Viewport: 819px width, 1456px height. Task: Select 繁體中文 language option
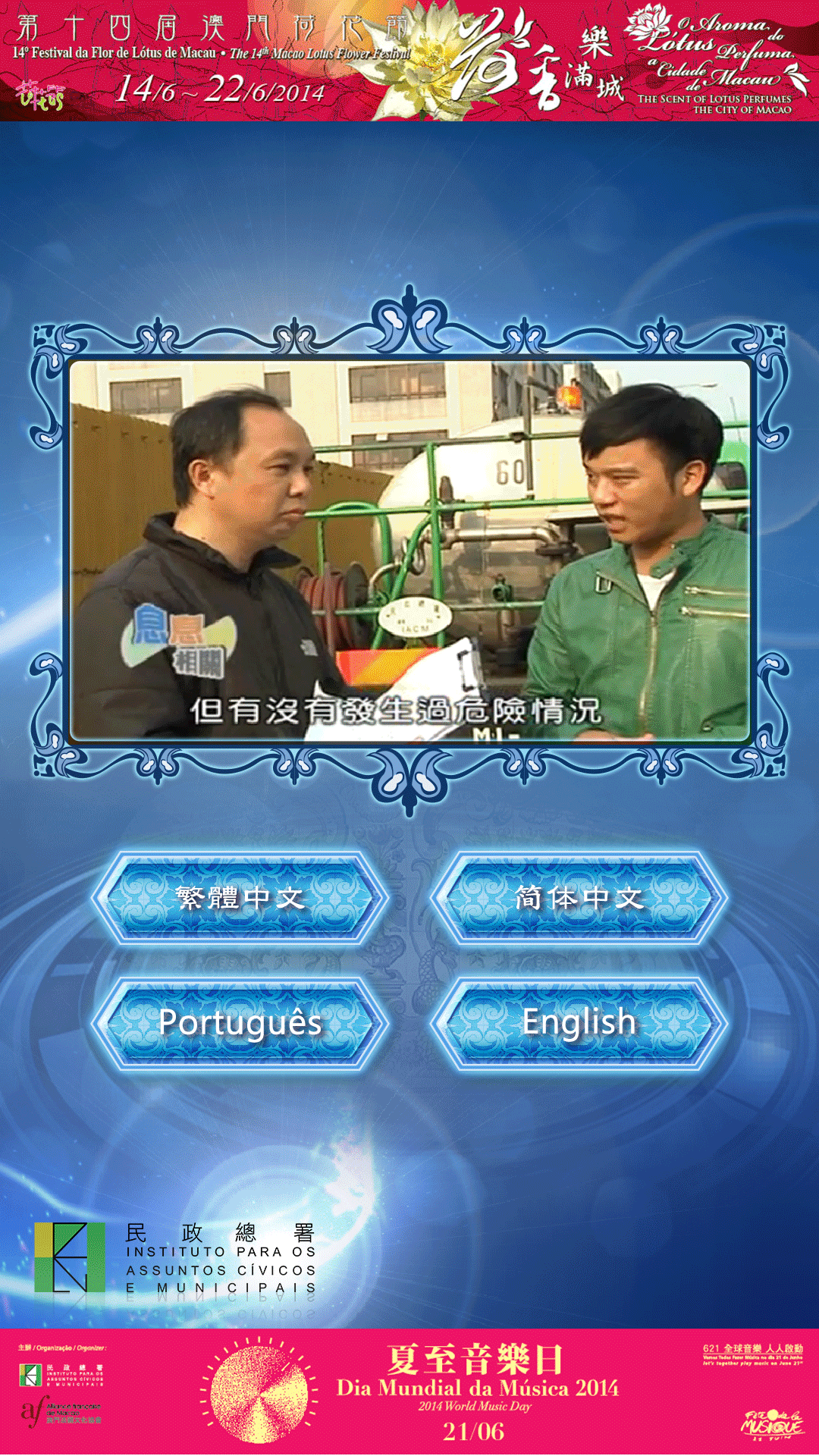240,898
